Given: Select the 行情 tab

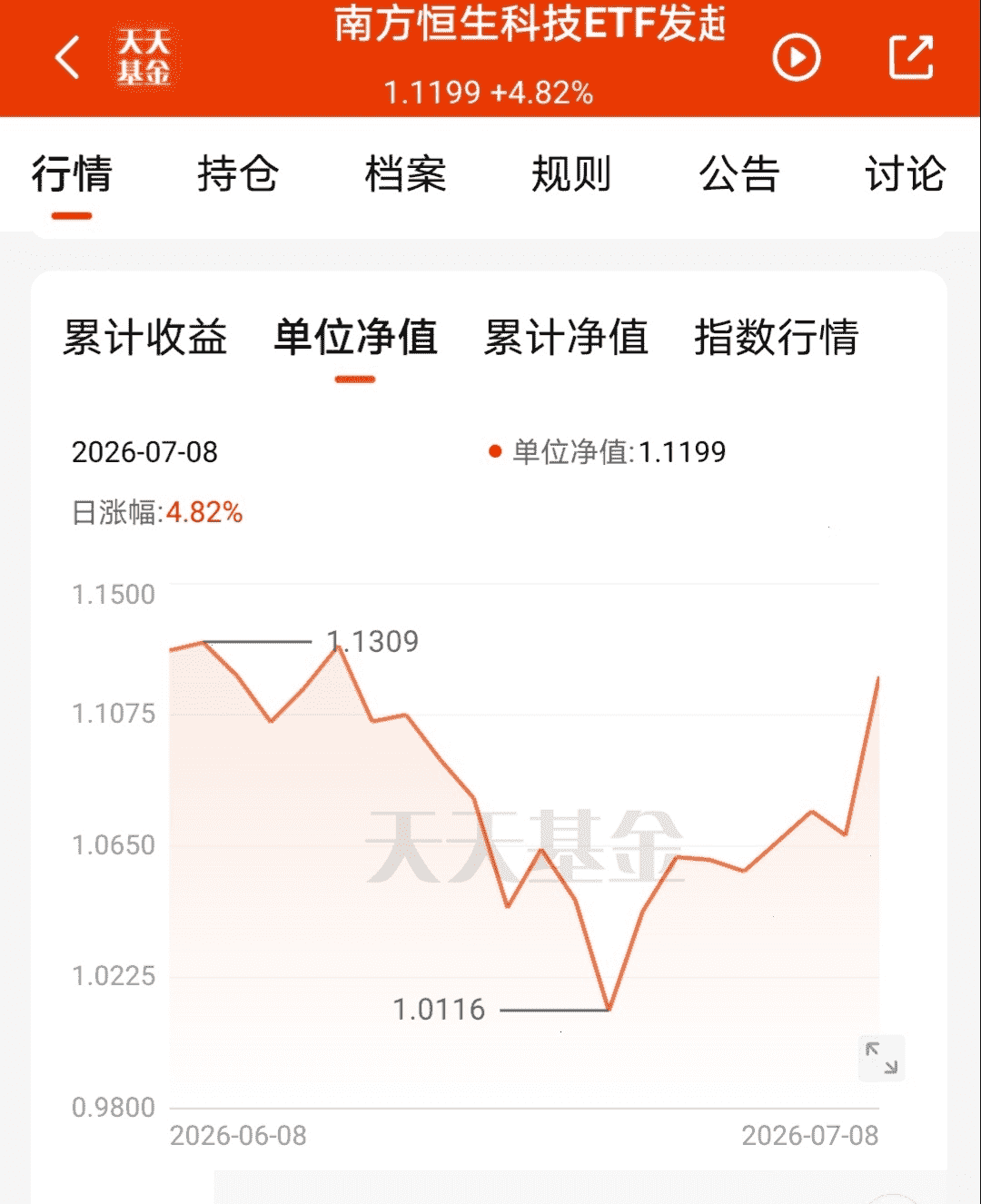Looking at the screenshot, I should [x=72, y=174].
